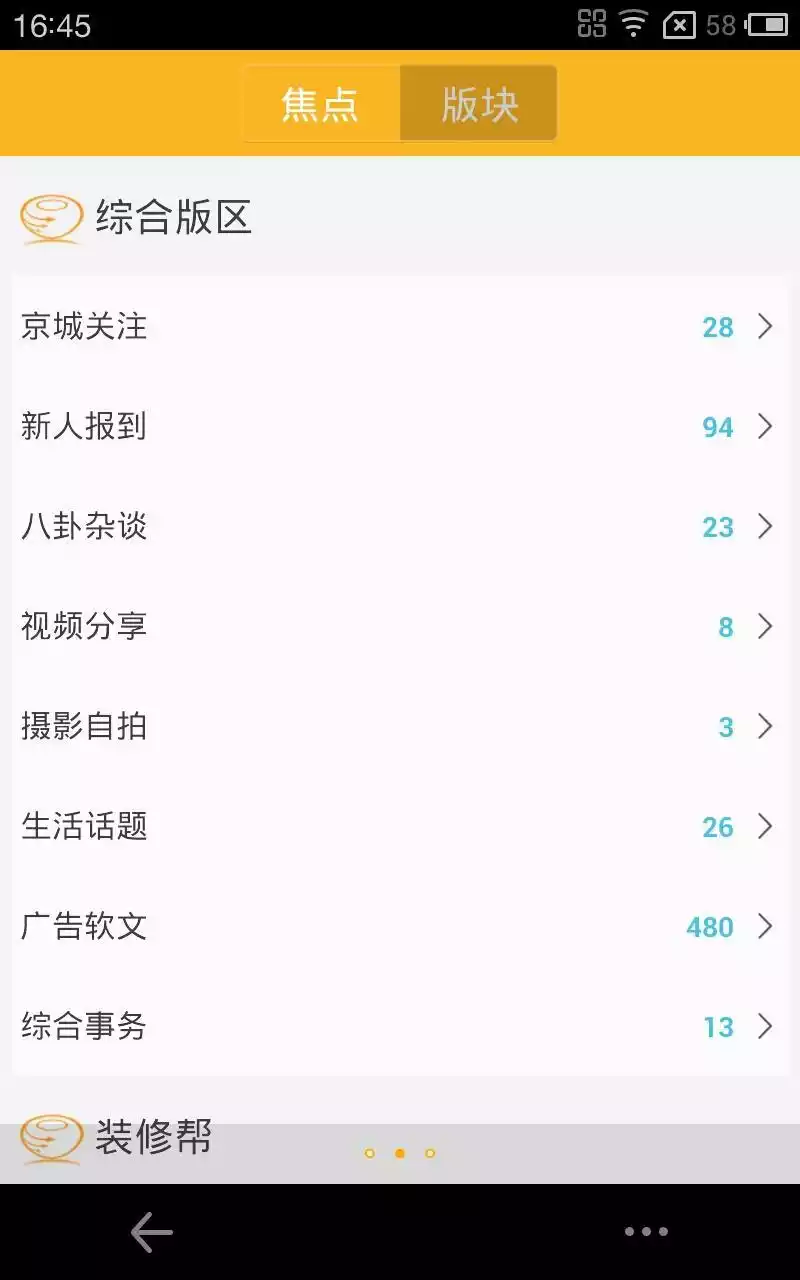Screen dimensions: 800x1280
Task: View the 广告软文 board
Action: point(400,927)
